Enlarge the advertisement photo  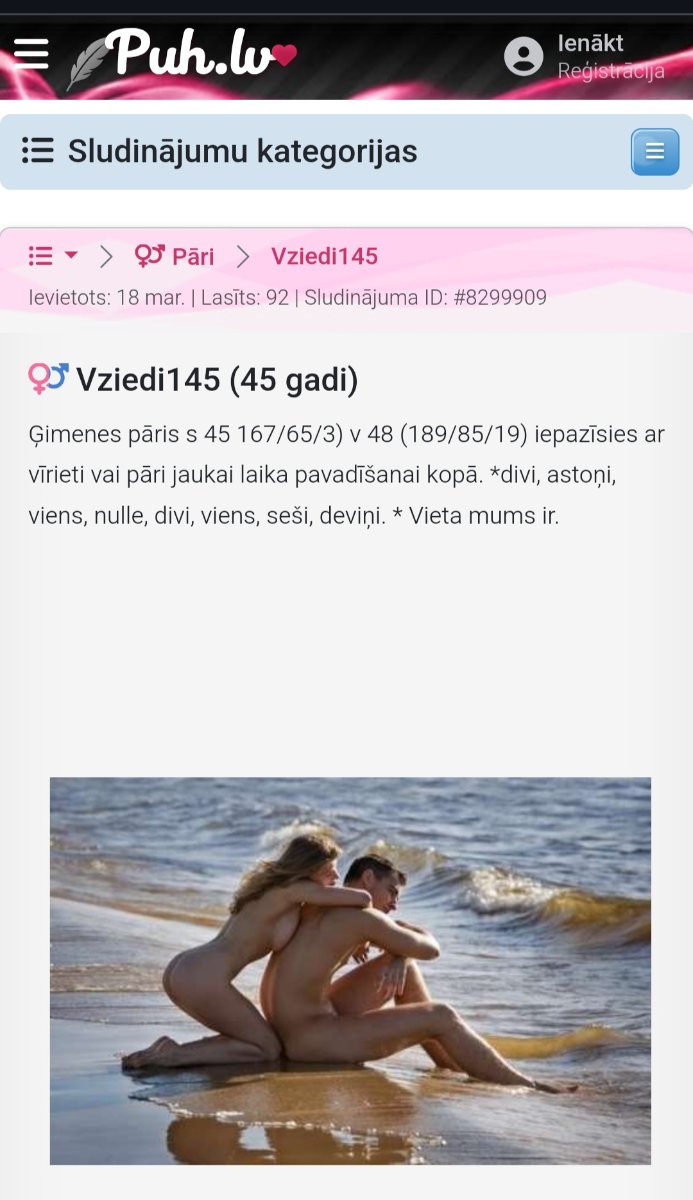[350, 970]
